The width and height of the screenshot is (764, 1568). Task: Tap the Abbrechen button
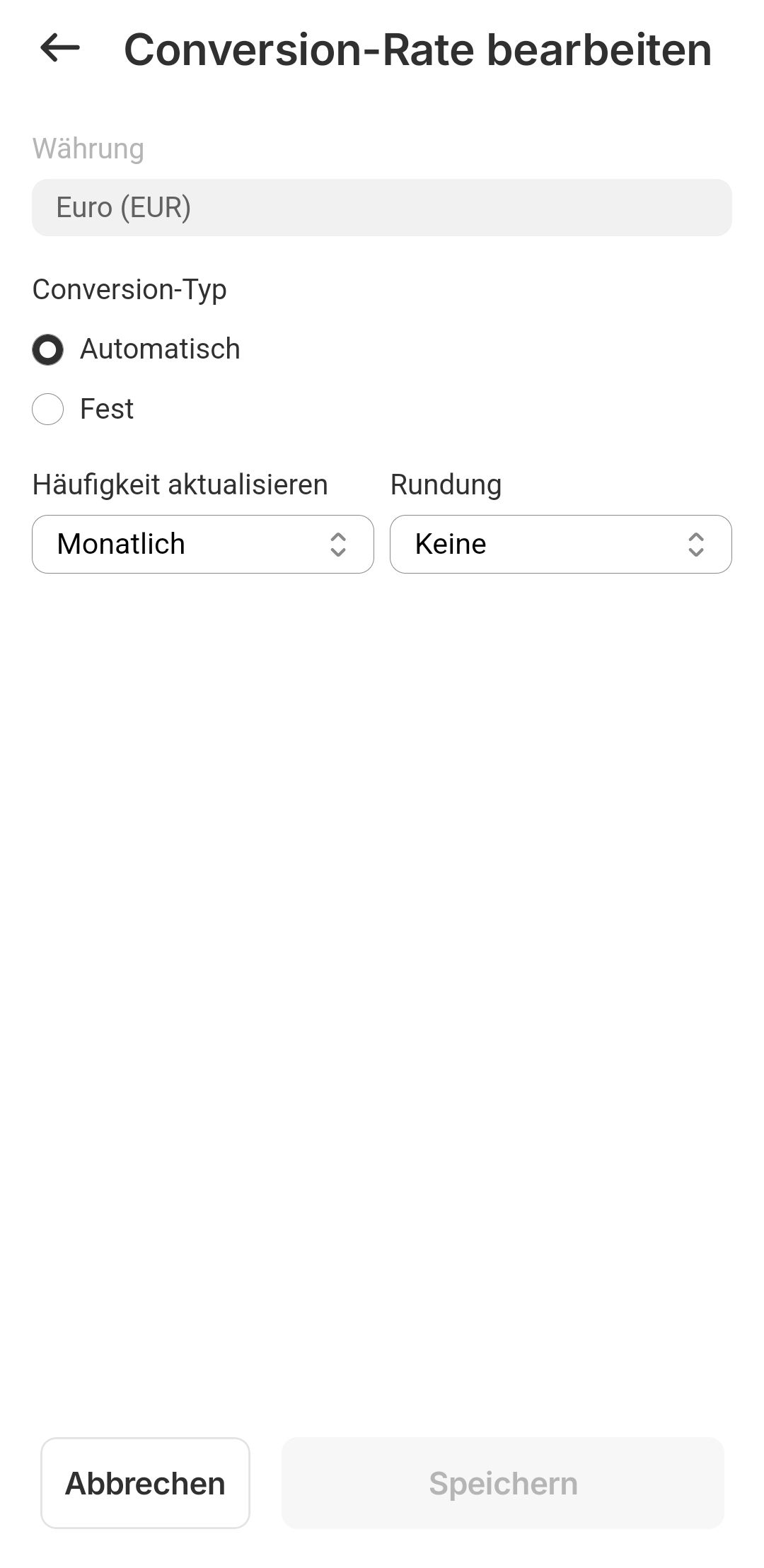pyautogui.click(x=145, y=1483)
